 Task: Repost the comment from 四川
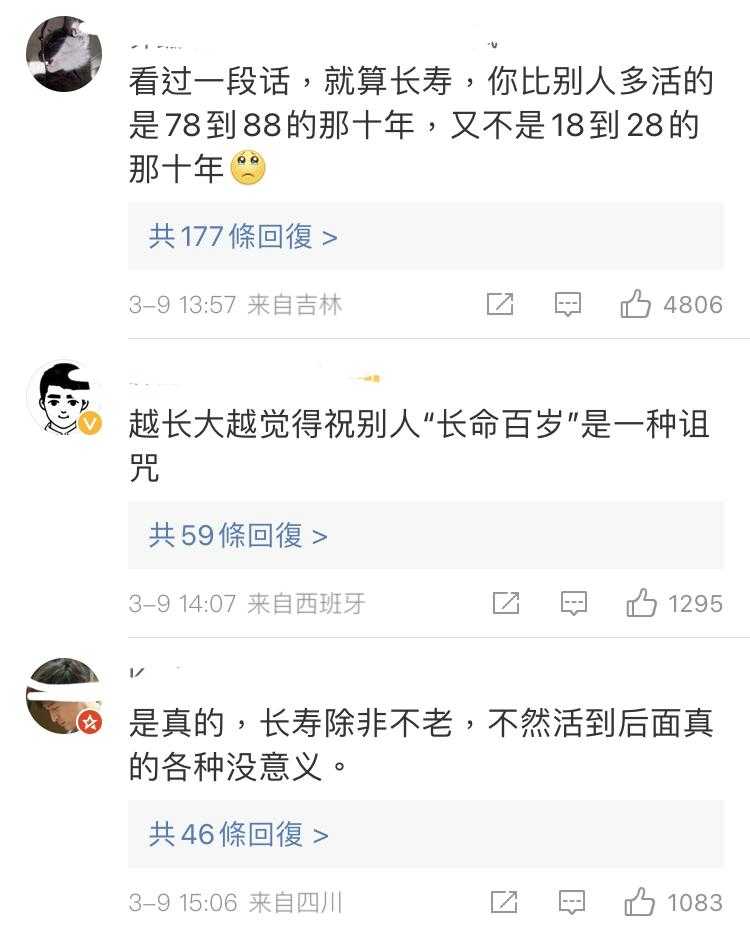504,902
